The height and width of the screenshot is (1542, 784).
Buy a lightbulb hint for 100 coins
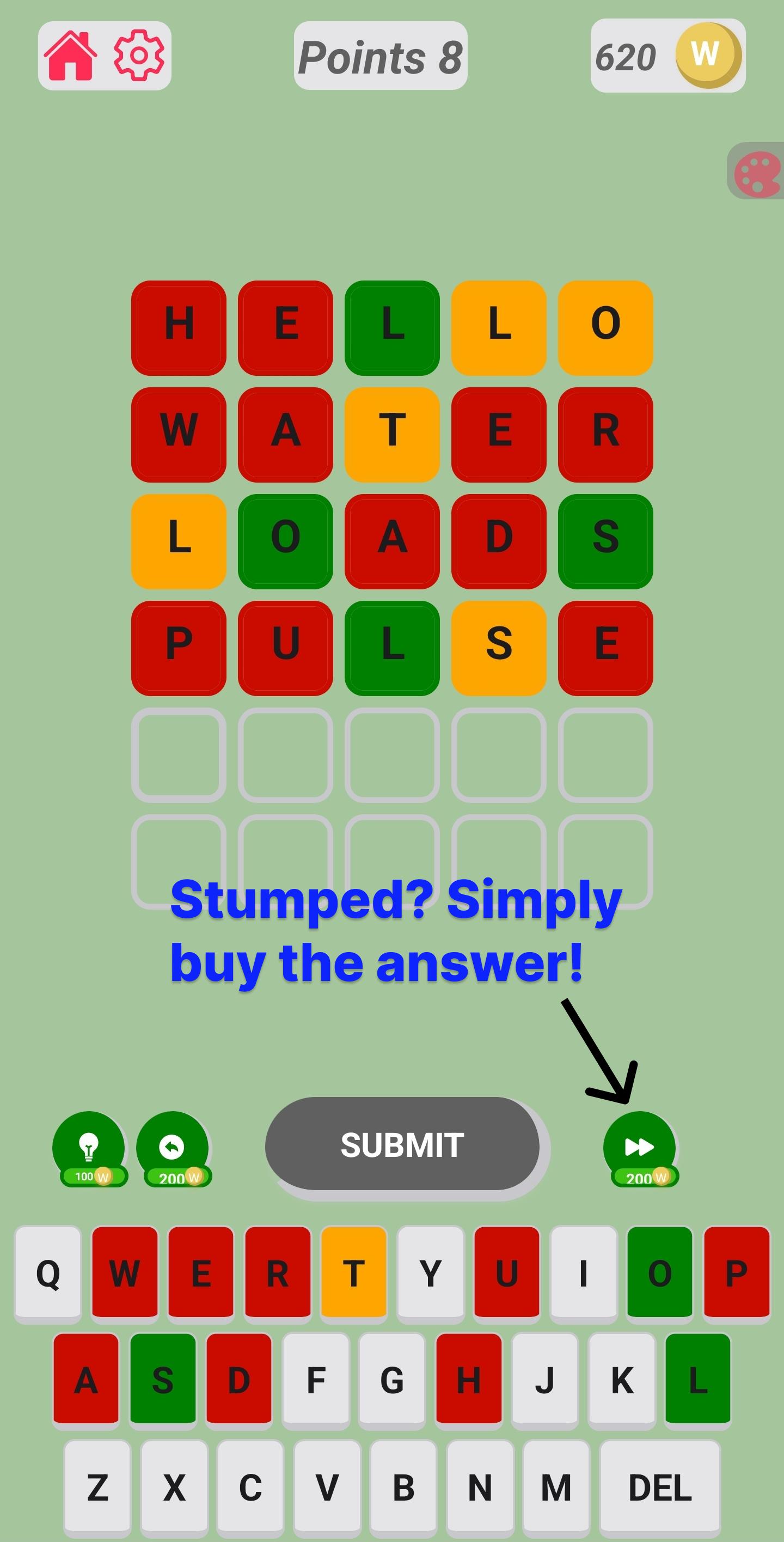pos(89,1148)
